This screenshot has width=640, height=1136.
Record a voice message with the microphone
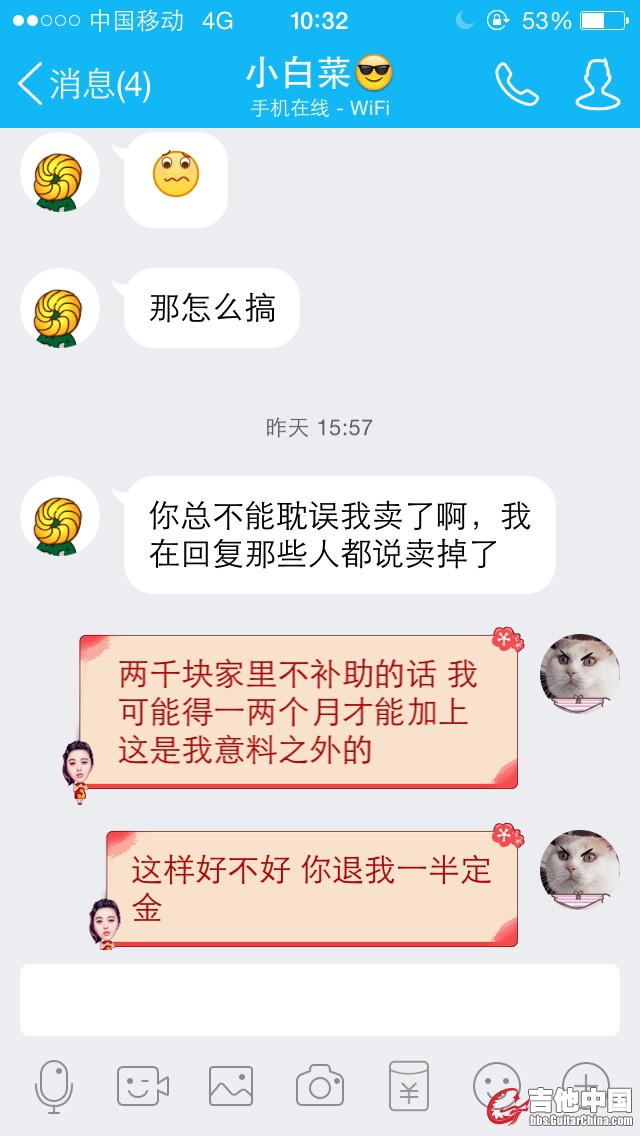coord(54,1086)
